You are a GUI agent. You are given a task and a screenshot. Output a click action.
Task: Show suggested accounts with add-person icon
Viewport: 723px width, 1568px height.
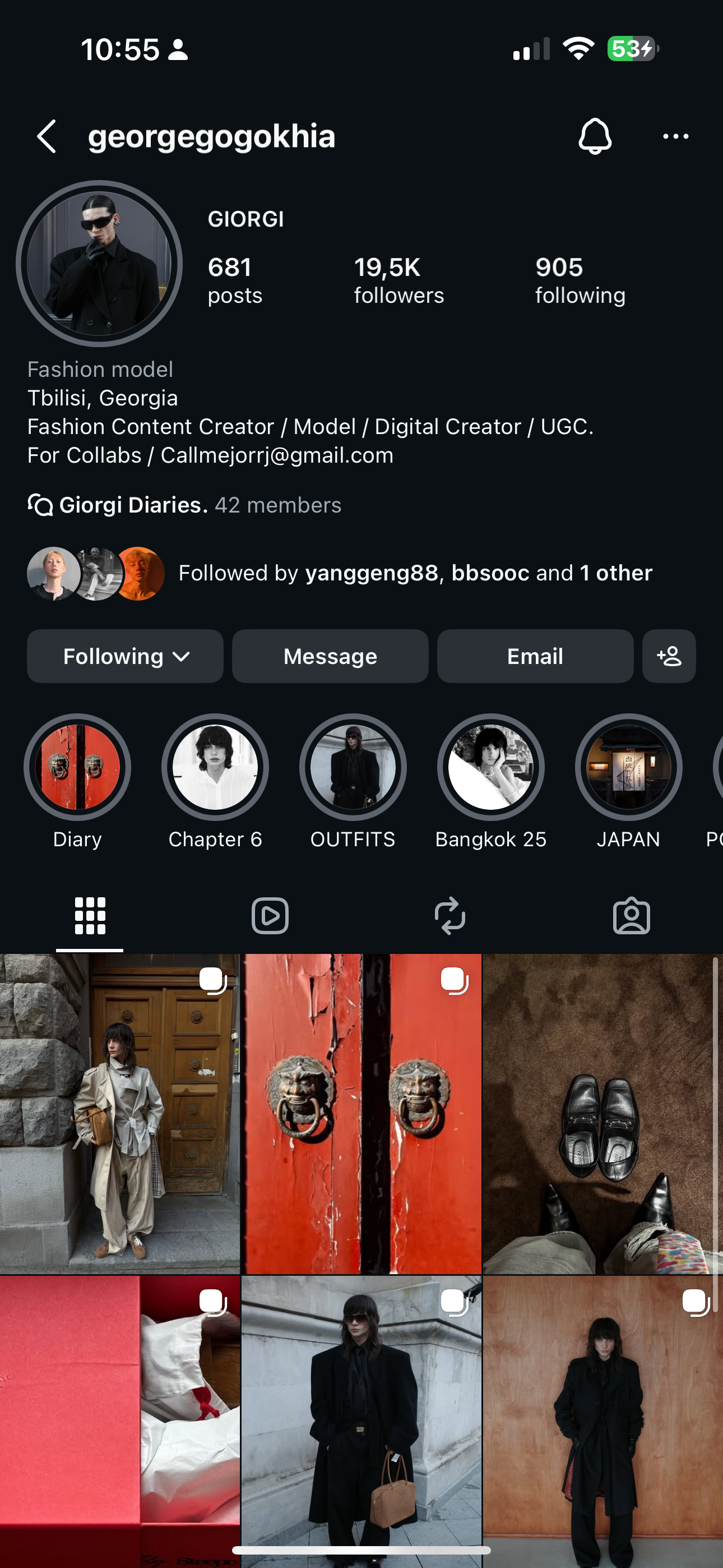point(669,656)
